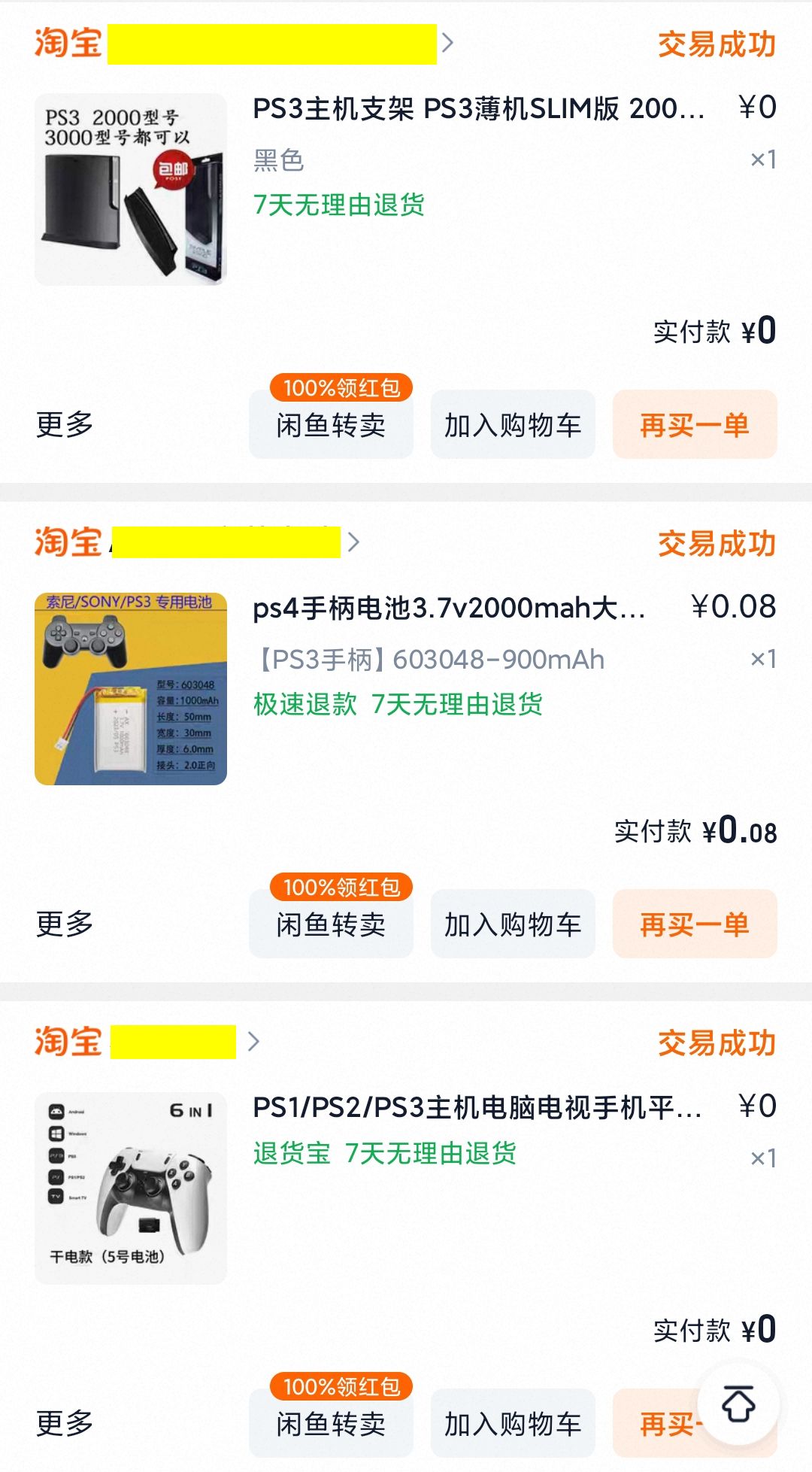Click the Taobao logo on the second order
The height and width of the screenshot is (1472, 812).
click(x=66, y=540)
